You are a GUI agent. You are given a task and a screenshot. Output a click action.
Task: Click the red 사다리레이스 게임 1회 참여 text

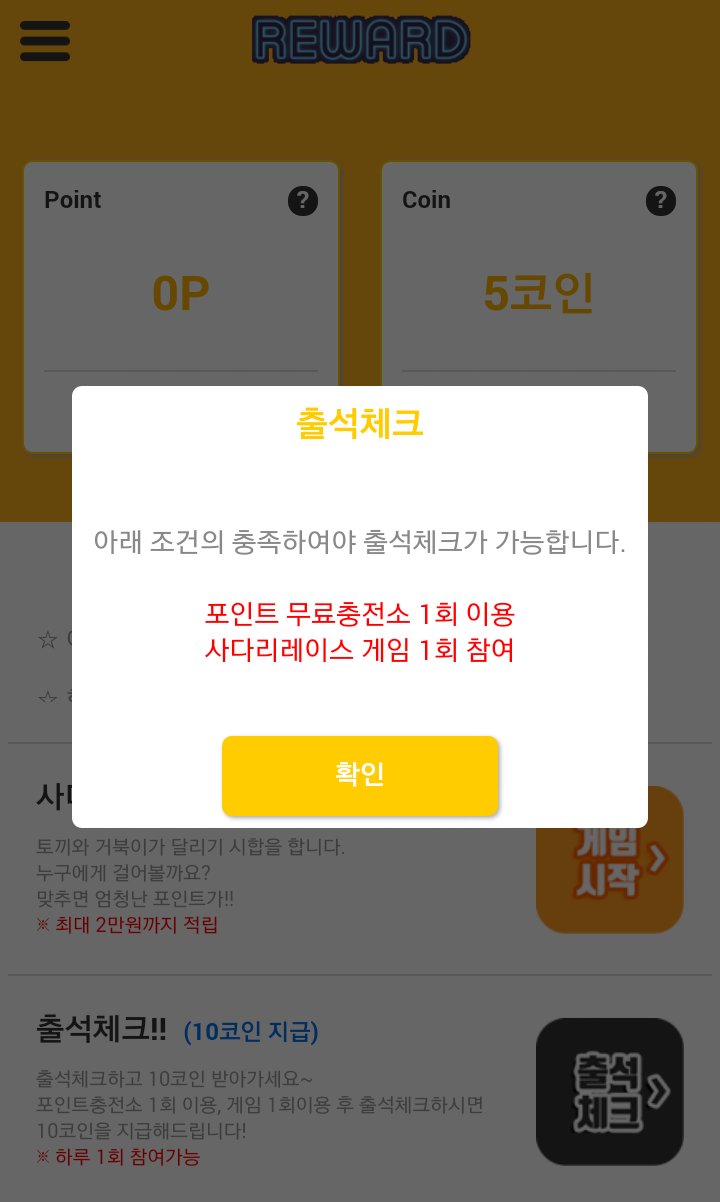(x=359, y=650)
